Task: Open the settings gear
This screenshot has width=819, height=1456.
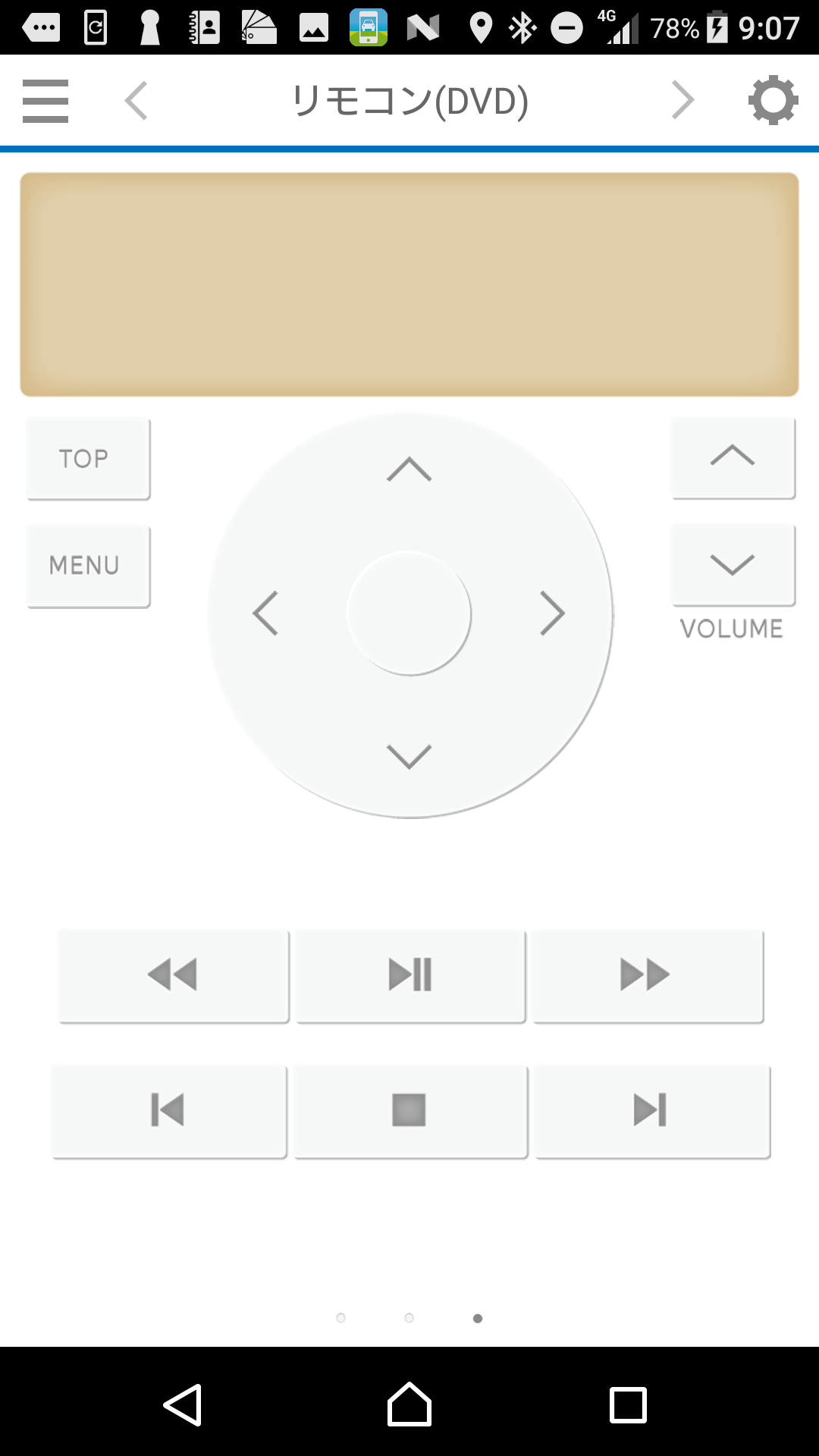Action: [x=773, y=100]
